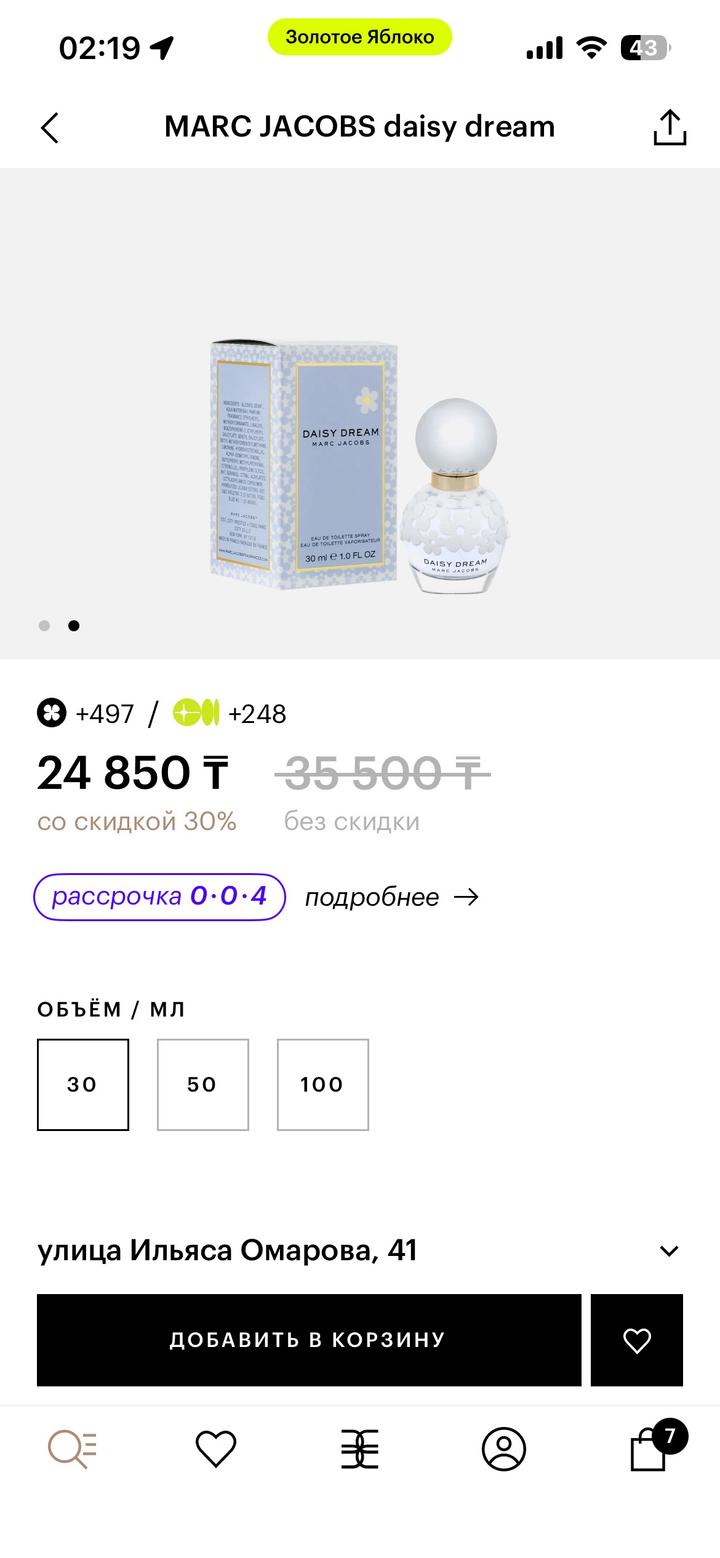Open your favorites via the heart nav icon
Image resolution: width=720 pixels, height=1558 pixels.
click(x=217, y=1447)
